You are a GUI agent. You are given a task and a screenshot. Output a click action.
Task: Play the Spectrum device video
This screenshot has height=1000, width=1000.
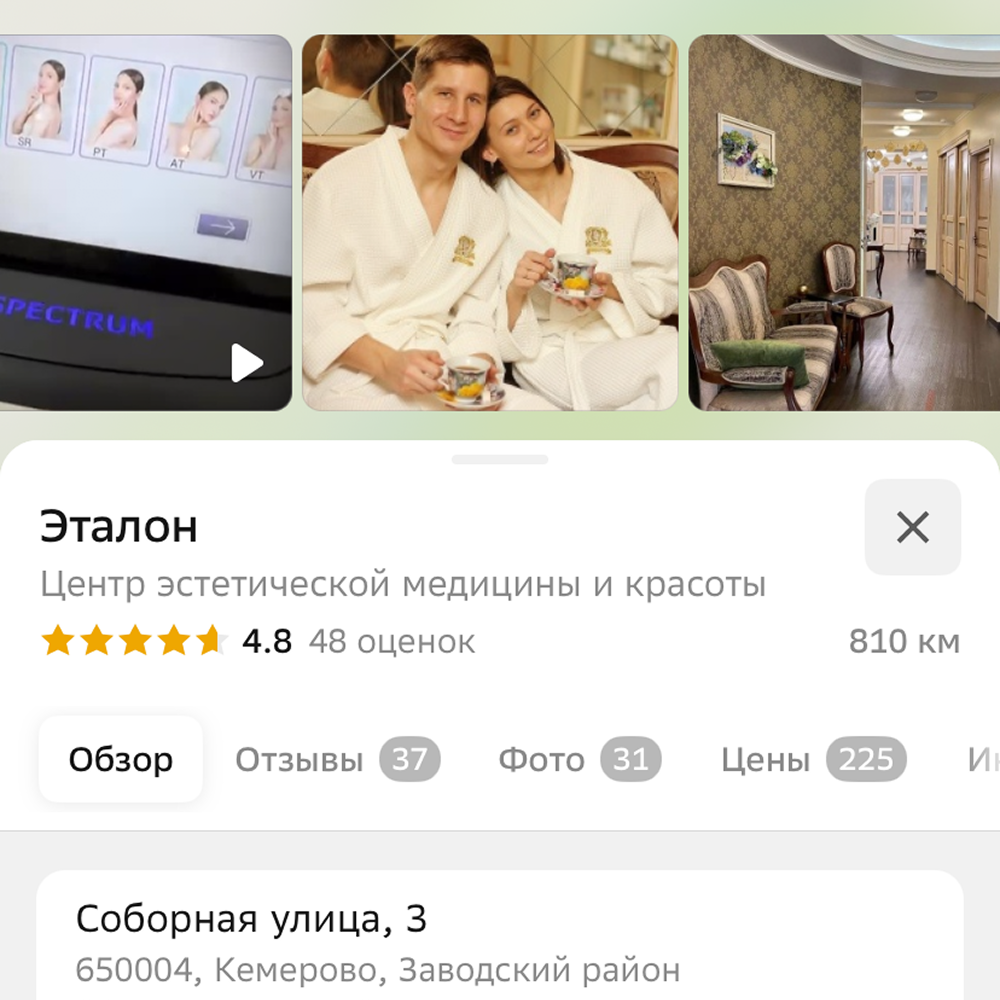[246, 363]
